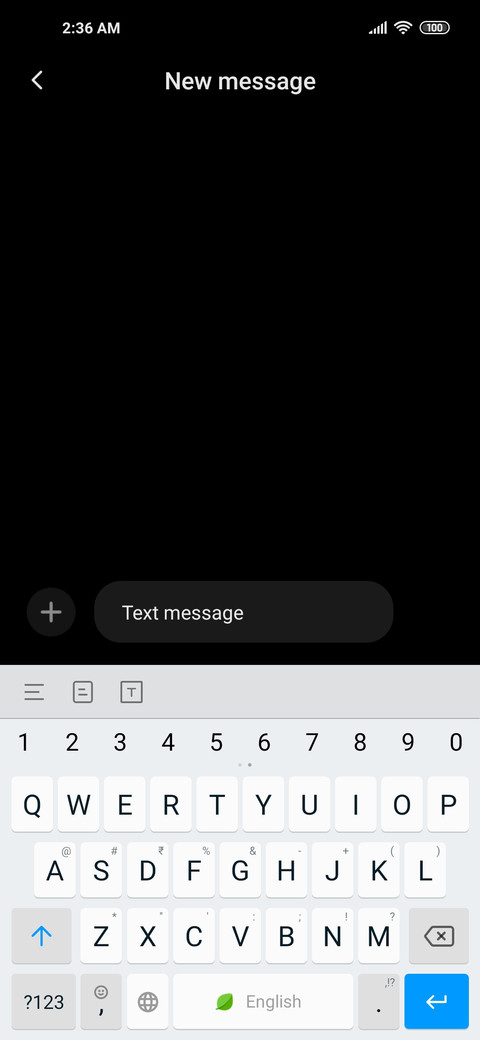
Task: Switch to ?123 symbols keyboard
Action: pyautogui.click(x=43, y=1002)
